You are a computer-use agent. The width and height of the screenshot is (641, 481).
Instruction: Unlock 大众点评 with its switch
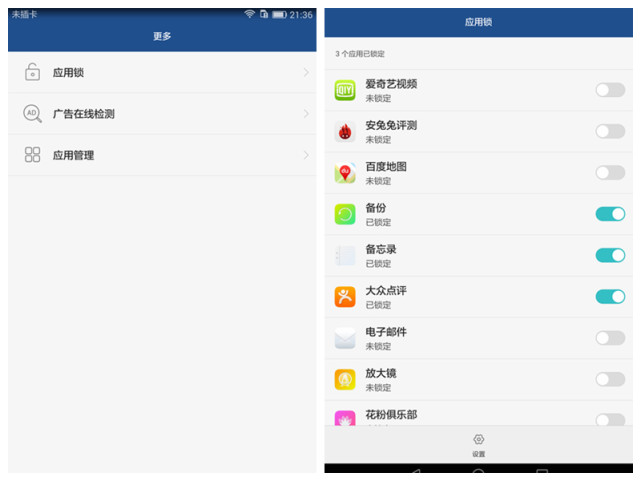(x=610, y=296)
